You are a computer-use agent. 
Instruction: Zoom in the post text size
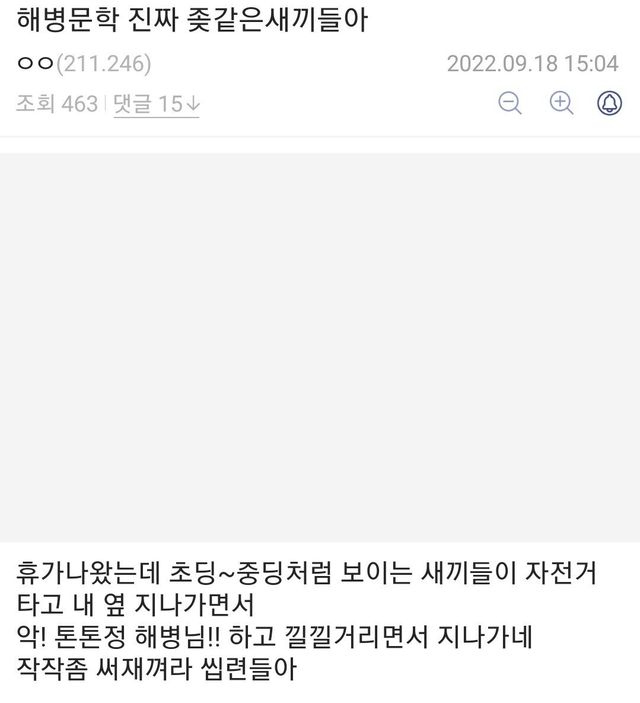coord(561,103)
